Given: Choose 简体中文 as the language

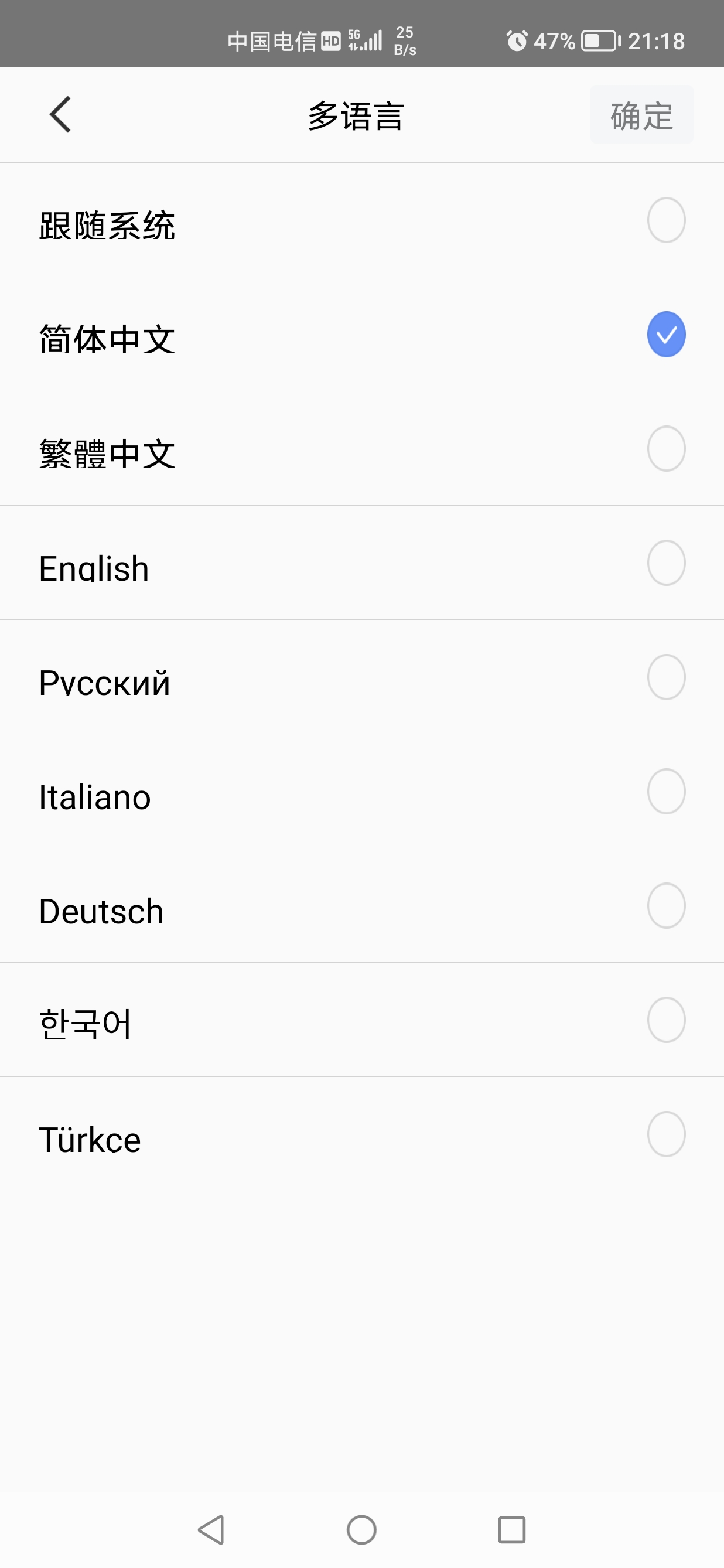Looking at the screenshot, I should (x=362, y=334).
